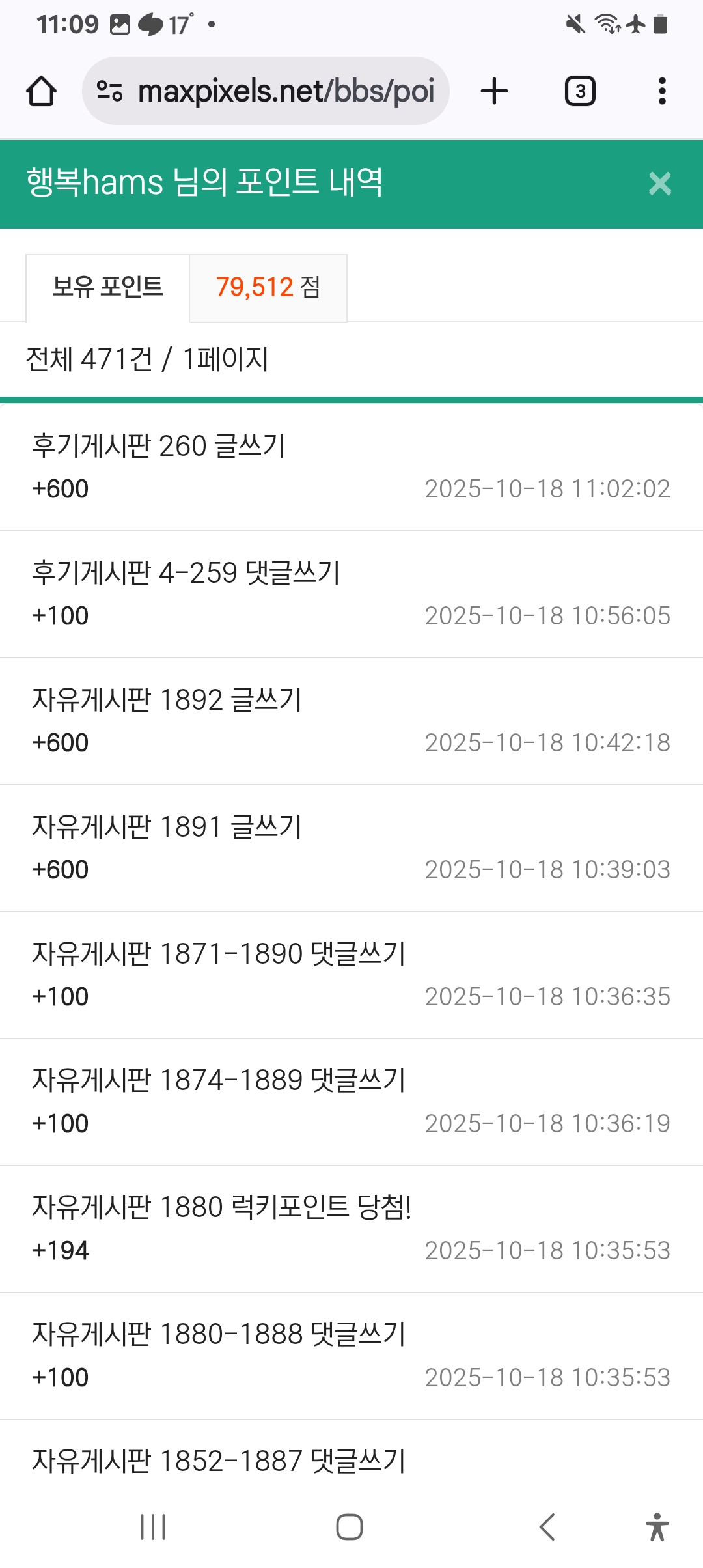Open the 자유게시판 1874-1889 댓글쓰기 entry
The image size is (703, 1568).
[219, 1082]
